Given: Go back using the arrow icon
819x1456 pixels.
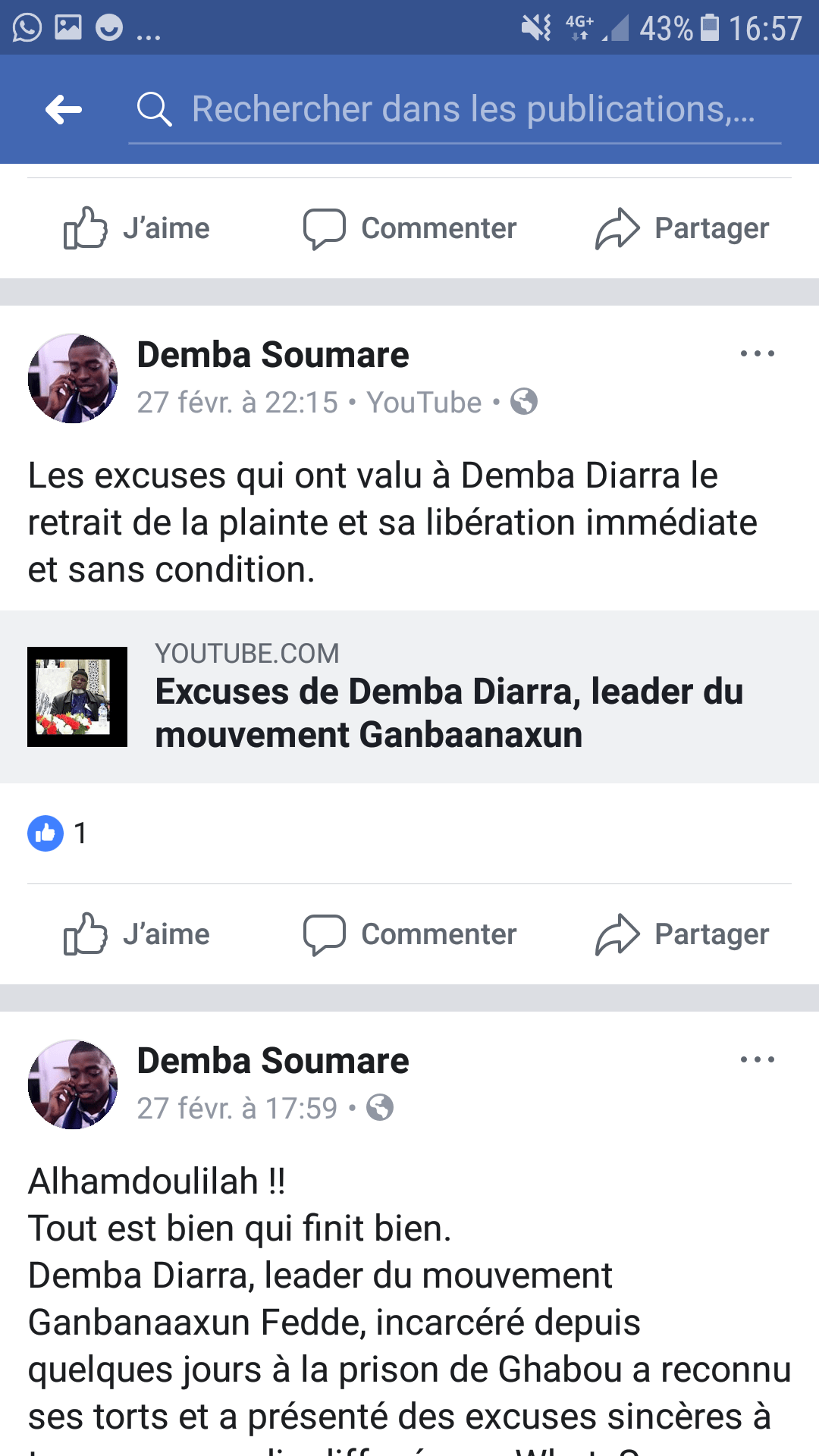Looking at the screenshot, I should click(x=64, y=110).
